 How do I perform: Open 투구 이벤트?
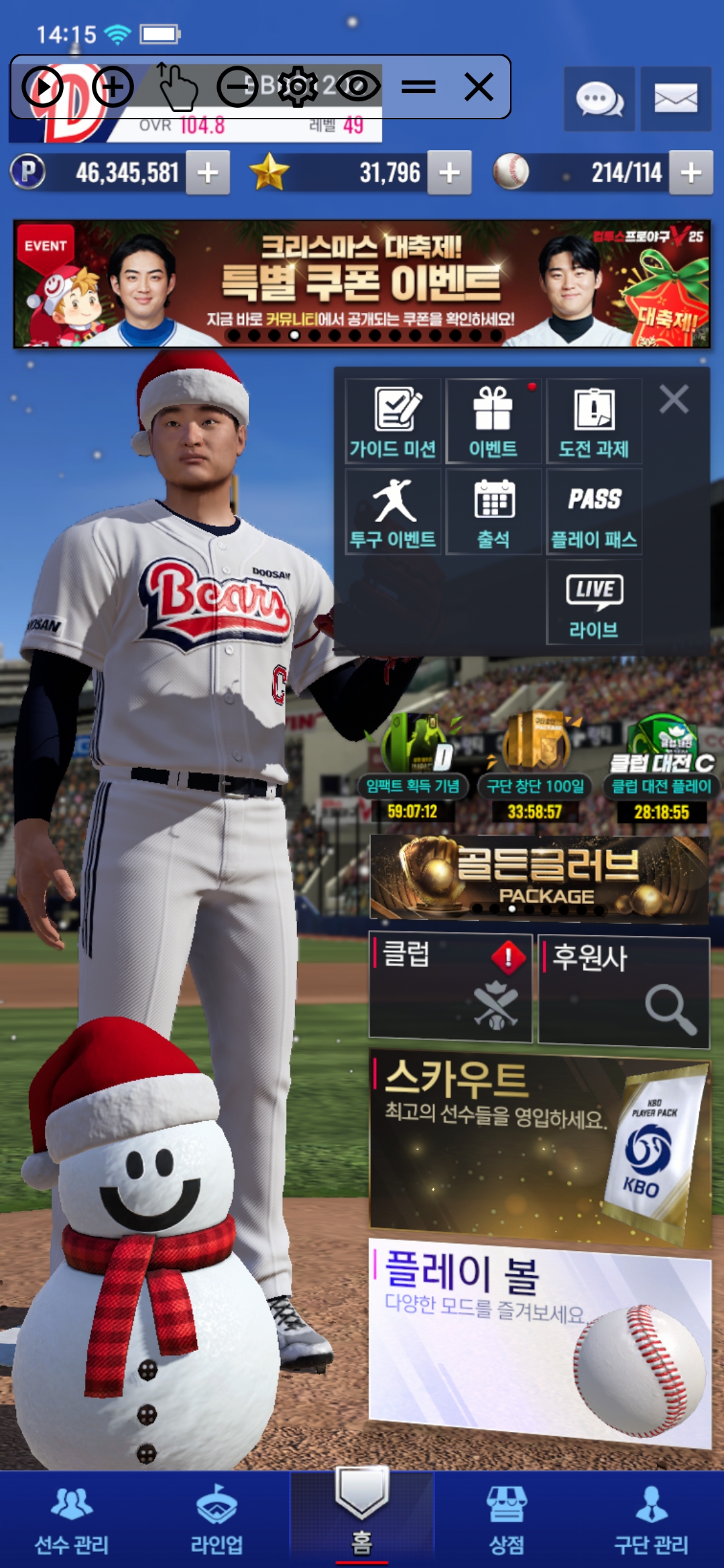pos(393,512)
